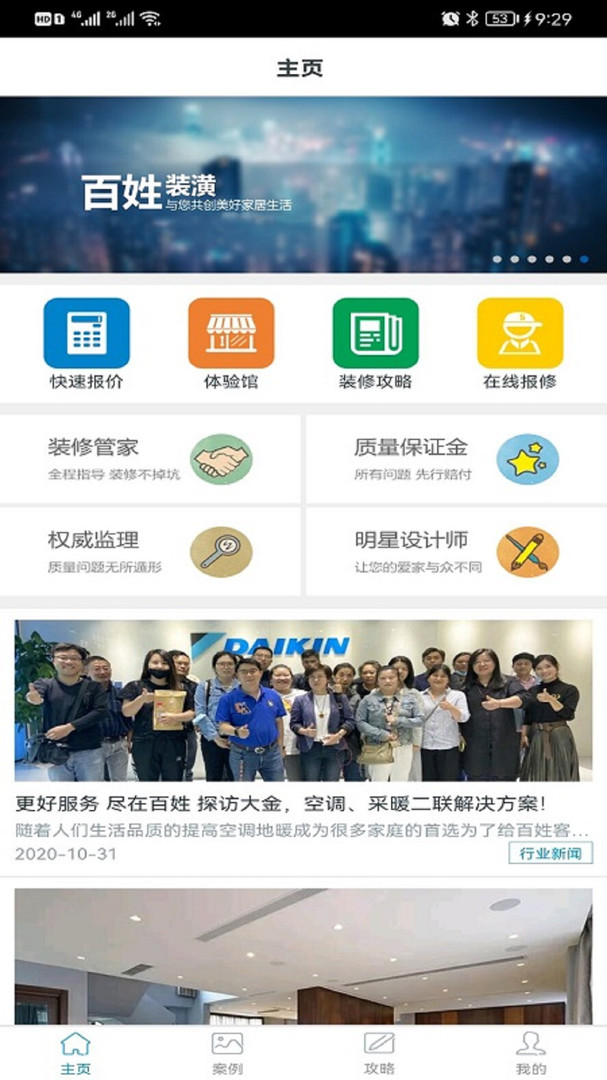This screenshot has height=1080, width=607.
Task: Open 装修攻略 renovation guides
Action: pos(375,343)
